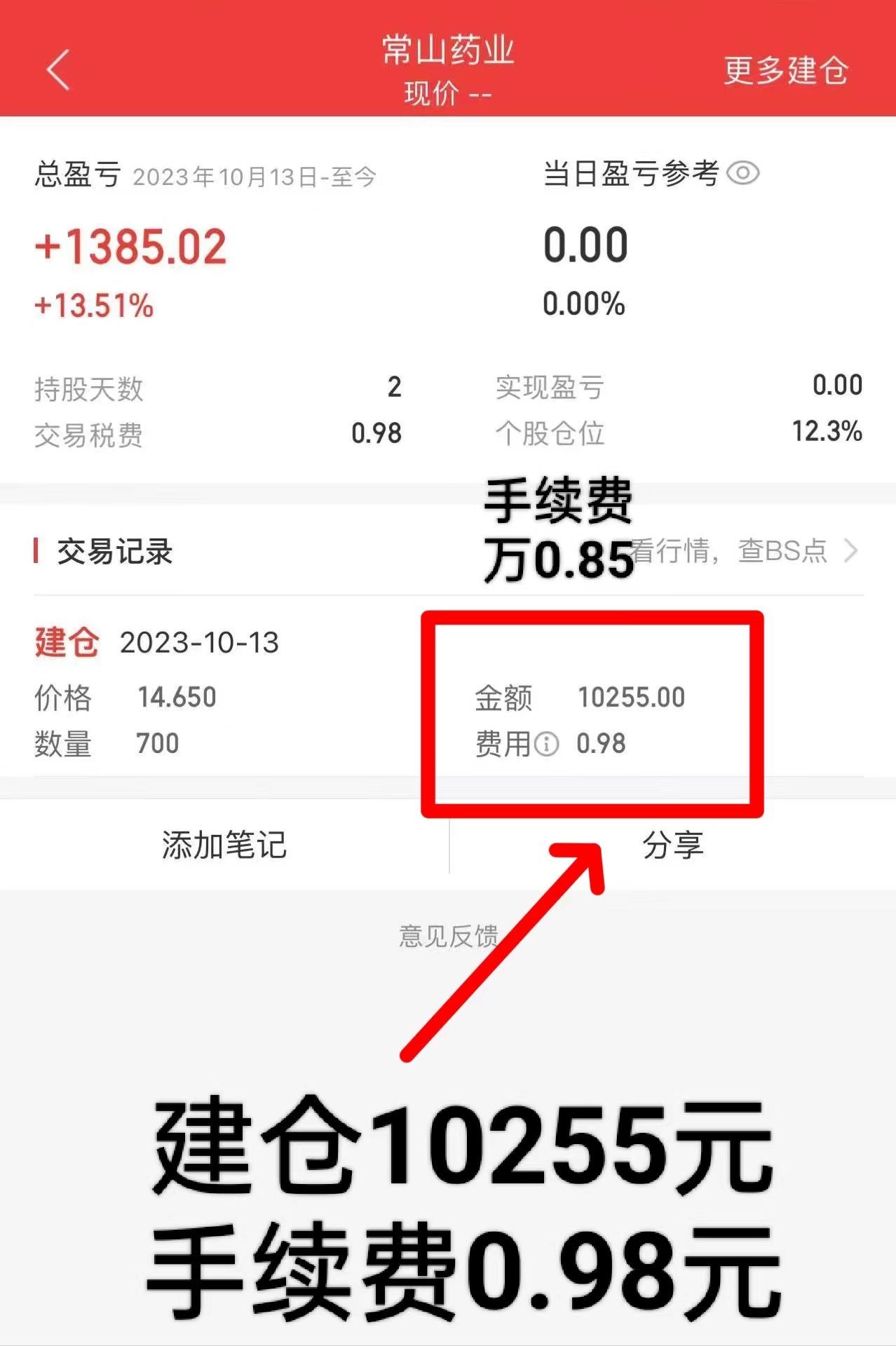This screenshot has height=1346, width=896.
Task: Tap the 现价 price display
Action: pos(448,93)
